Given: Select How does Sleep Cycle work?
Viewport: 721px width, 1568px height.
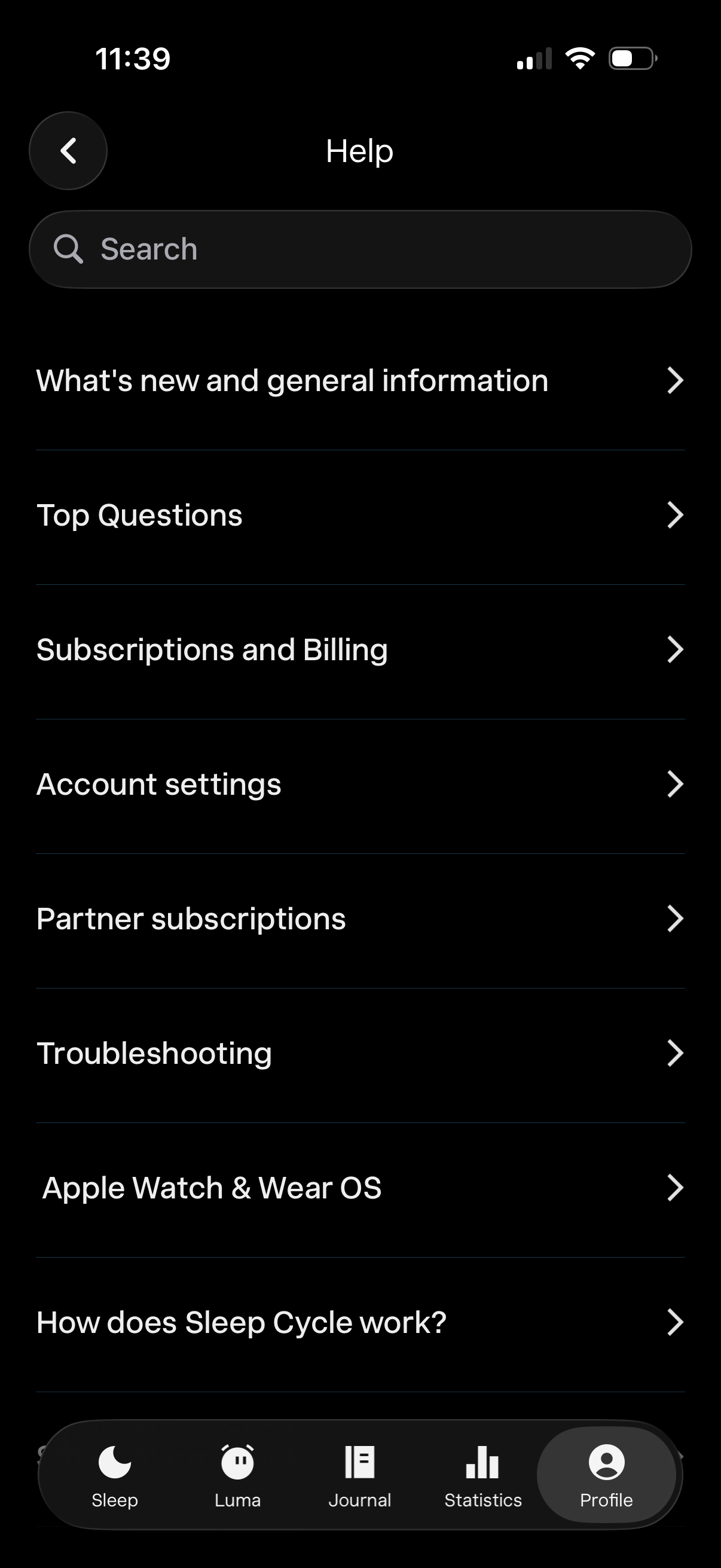Looking at the screenshot, I should click(x=360, y=1322).
